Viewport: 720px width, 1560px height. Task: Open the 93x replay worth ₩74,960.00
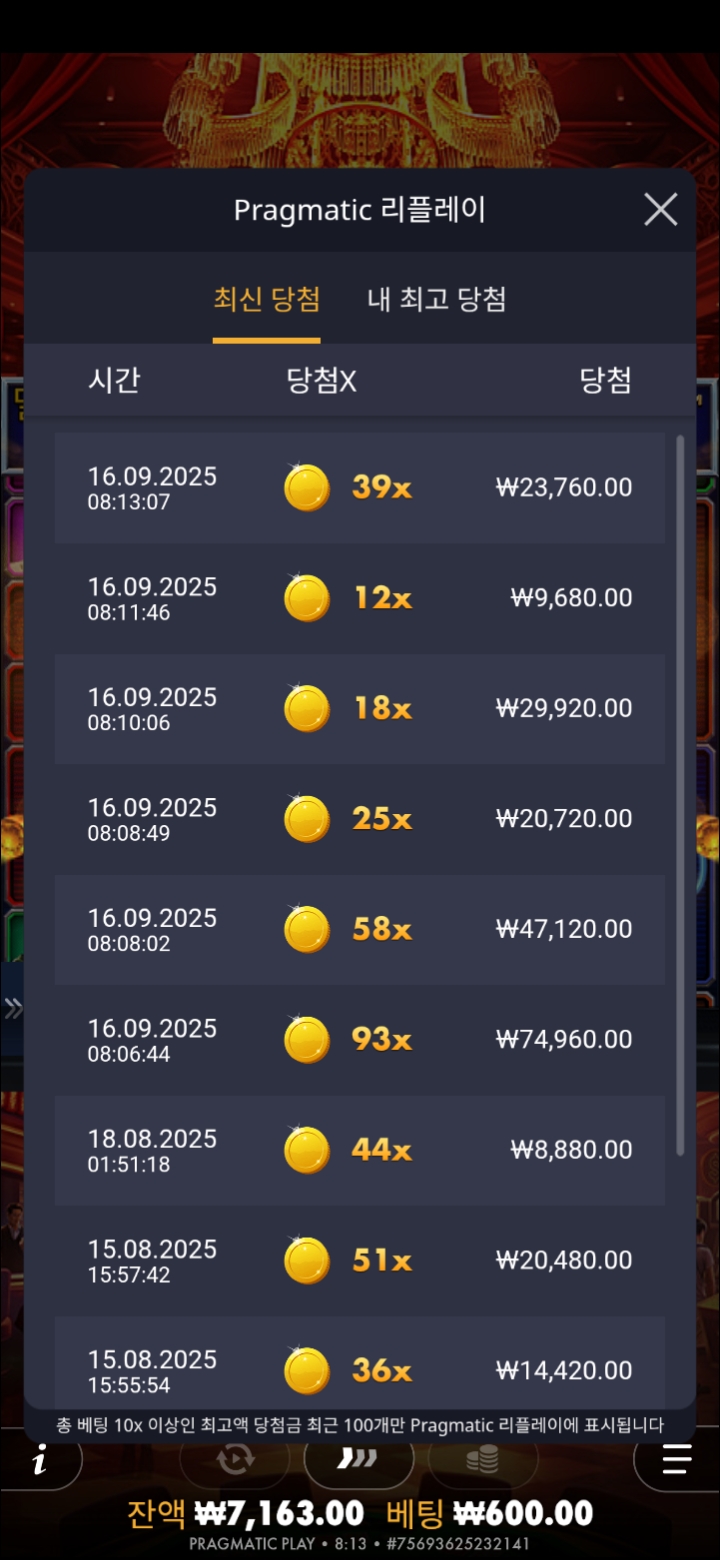coord(360,1039)
